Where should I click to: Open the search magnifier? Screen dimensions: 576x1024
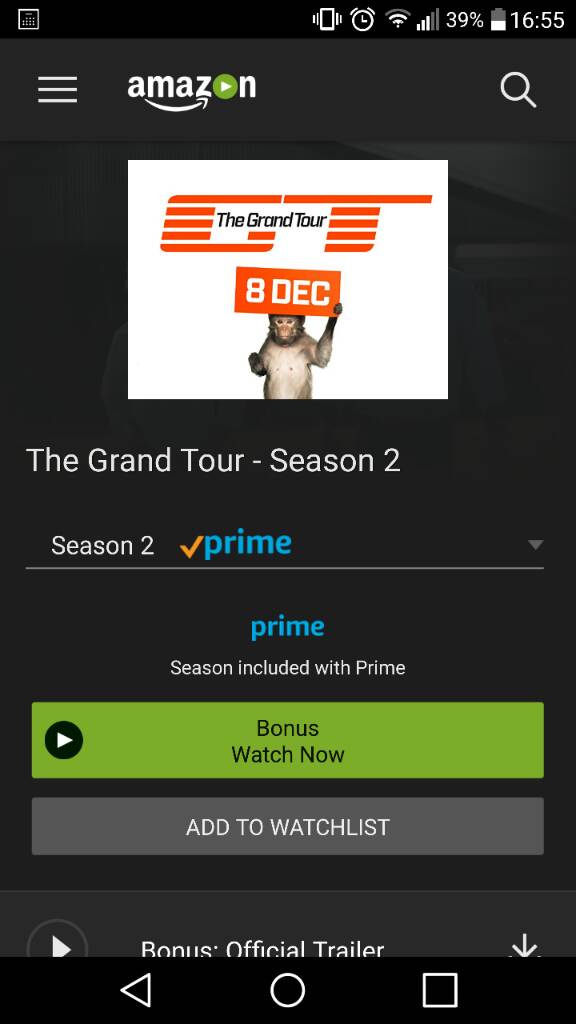coord(519,89)
